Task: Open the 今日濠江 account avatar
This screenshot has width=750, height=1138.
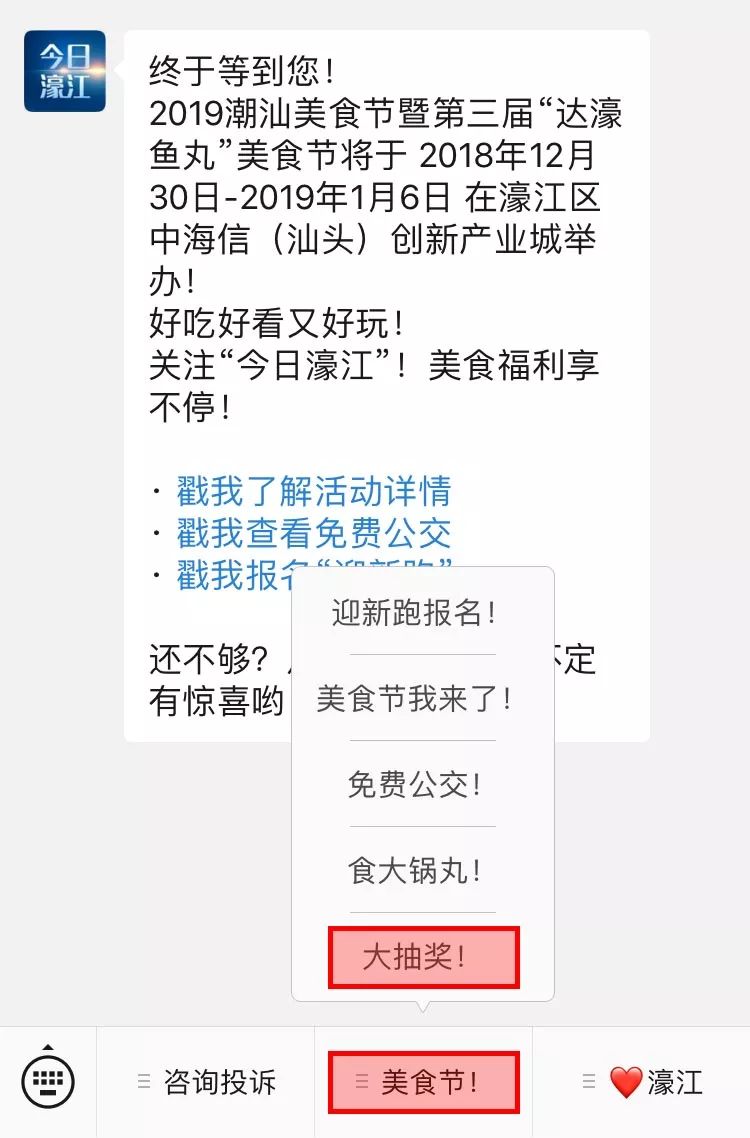Action: click(x=65, y=71)
